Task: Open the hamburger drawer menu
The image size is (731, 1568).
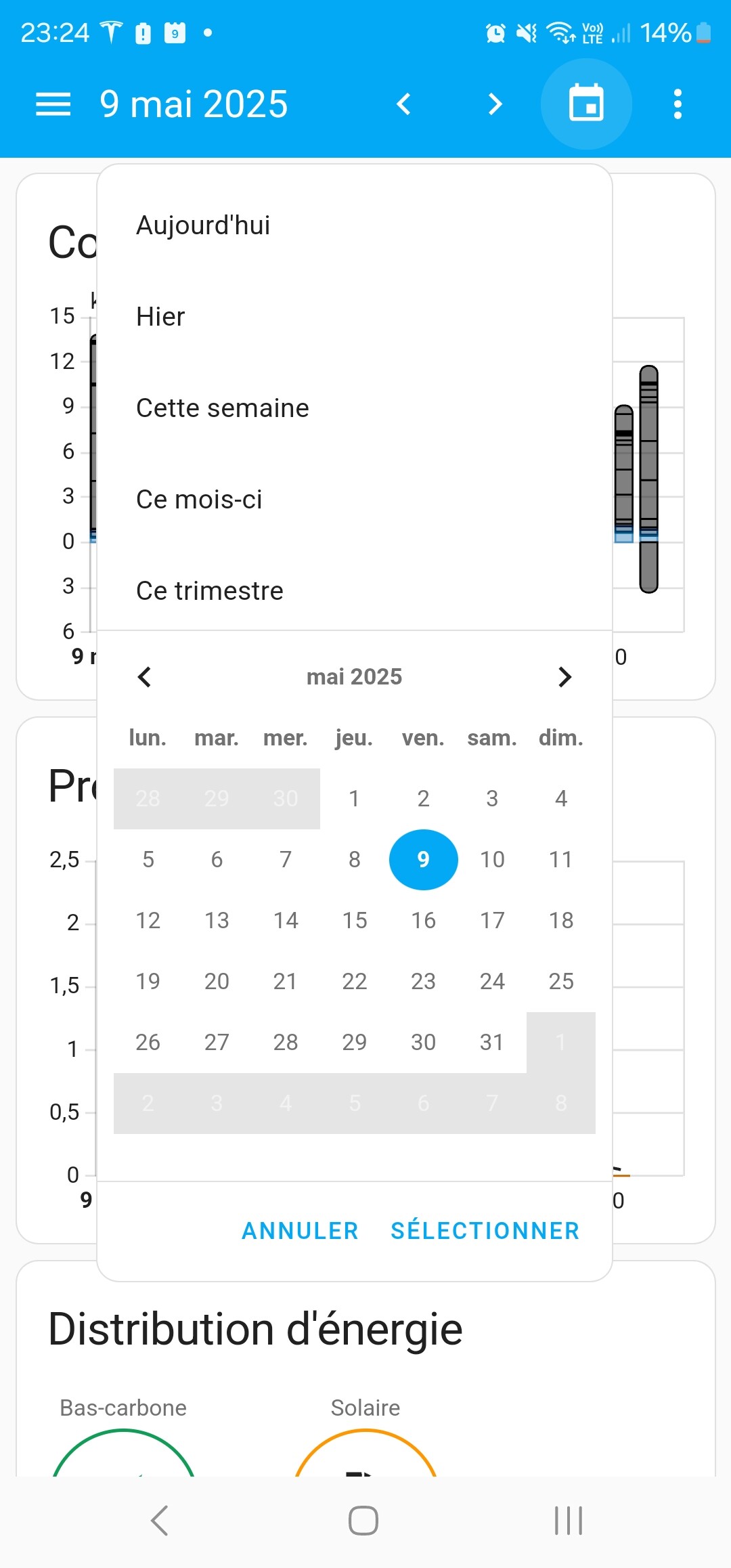Action: [x=53, y=104]
